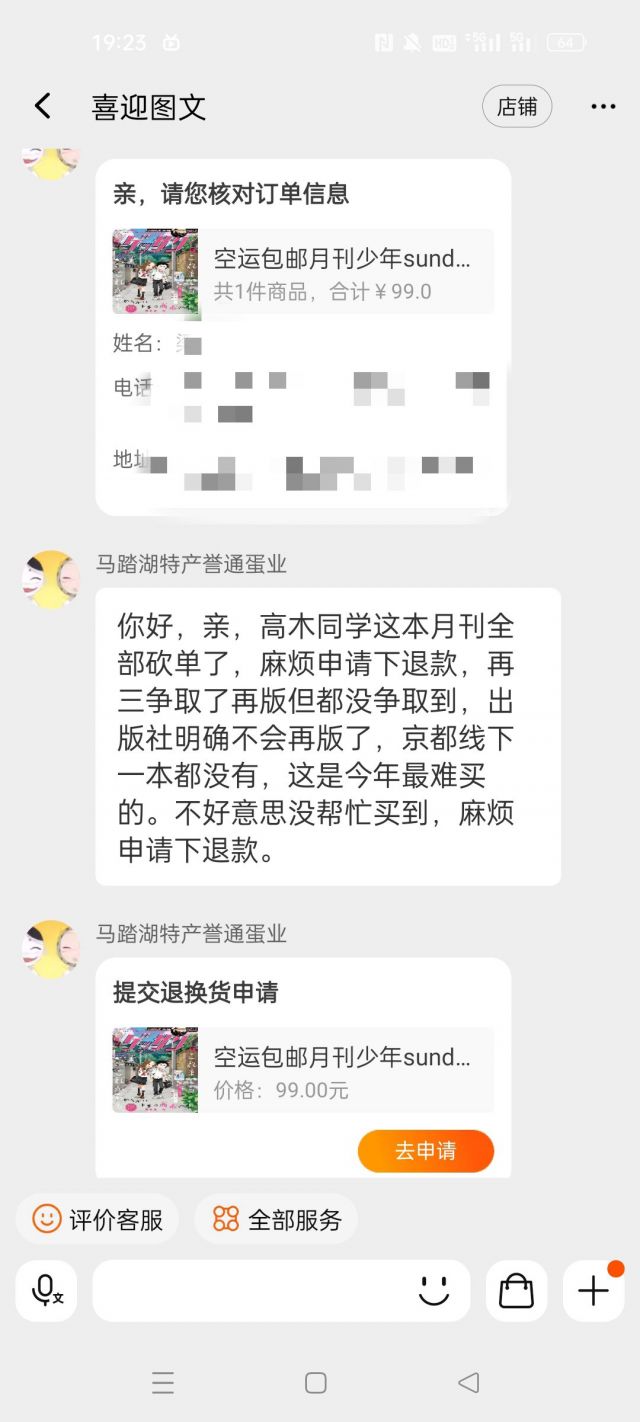Open more options with the plus icon

coord(593,1290)
